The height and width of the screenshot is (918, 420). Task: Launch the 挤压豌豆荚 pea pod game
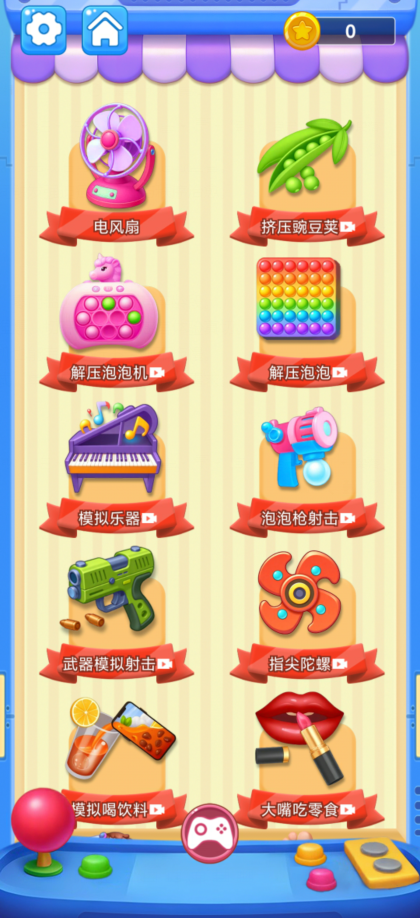(307, 174)
